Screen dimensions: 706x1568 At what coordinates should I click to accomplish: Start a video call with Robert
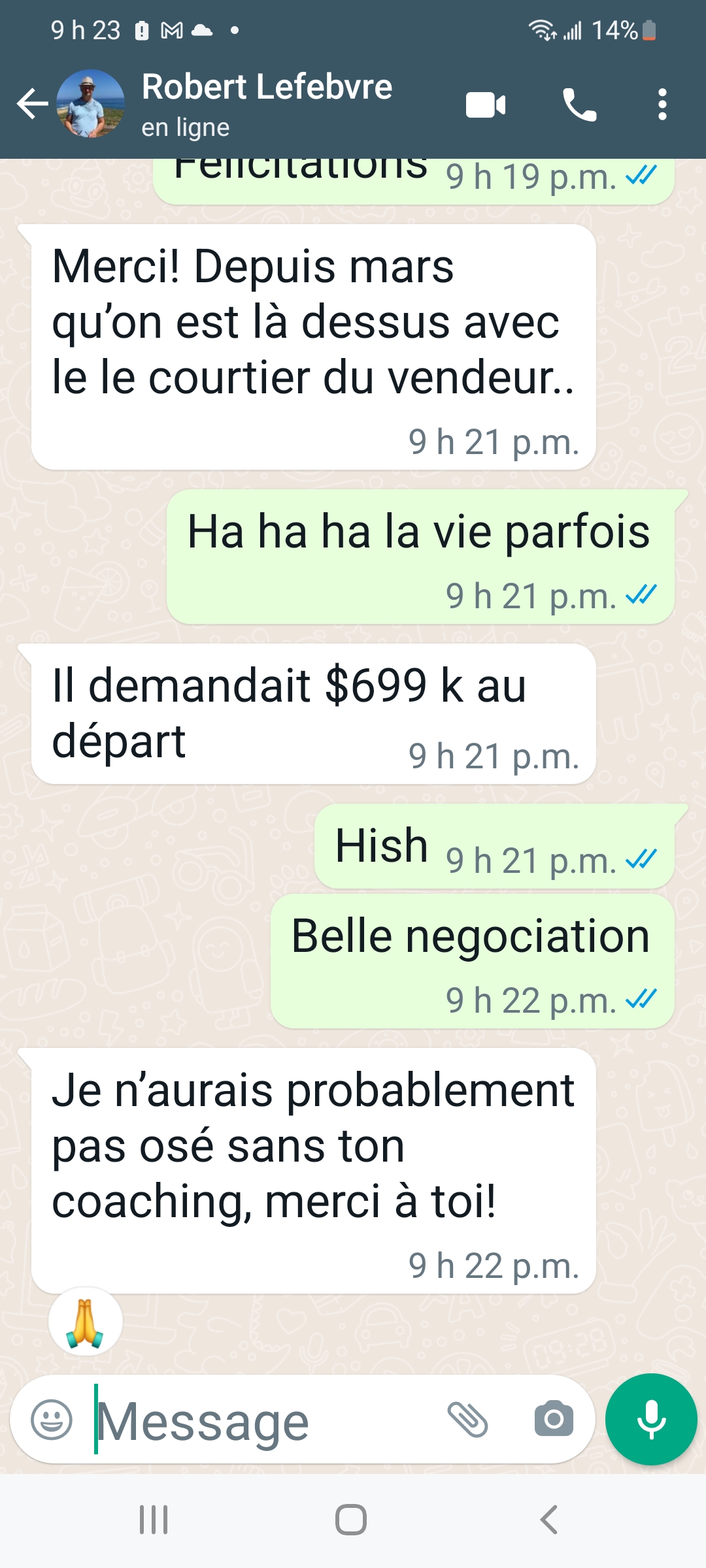(486, 105)
